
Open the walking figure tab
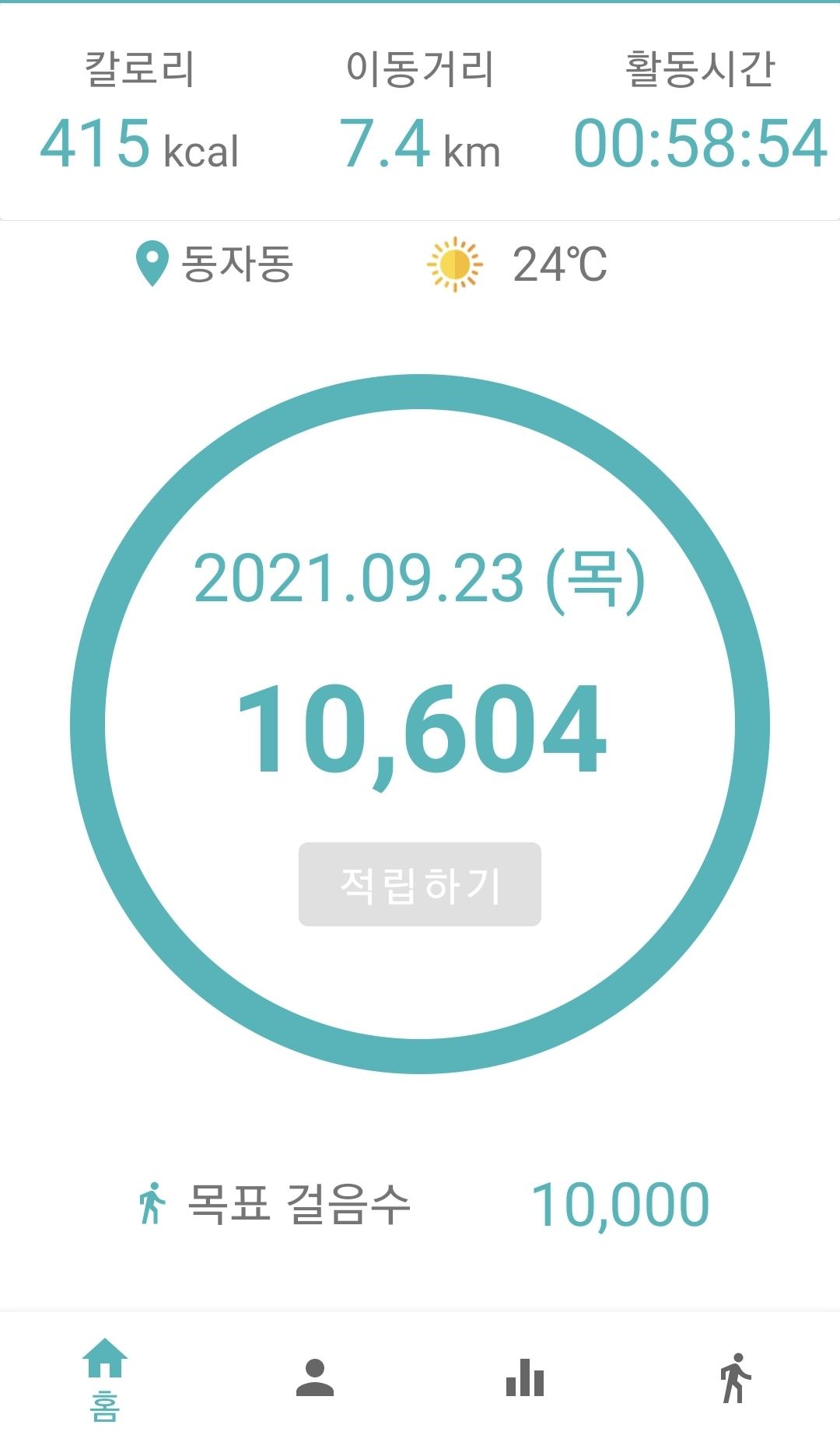tap(735, 1377)
